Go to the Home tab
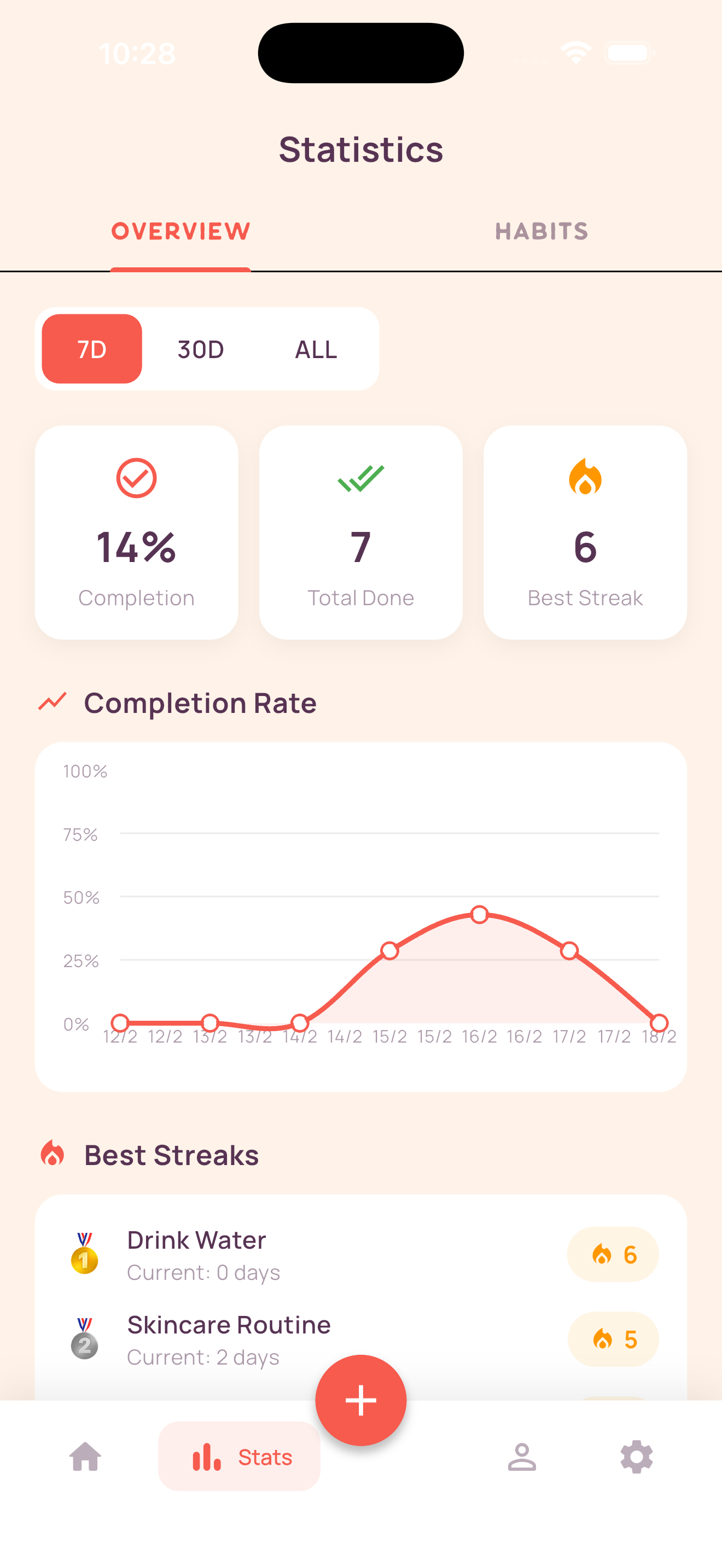The image size is (722, 1568). coord(85,1456)
